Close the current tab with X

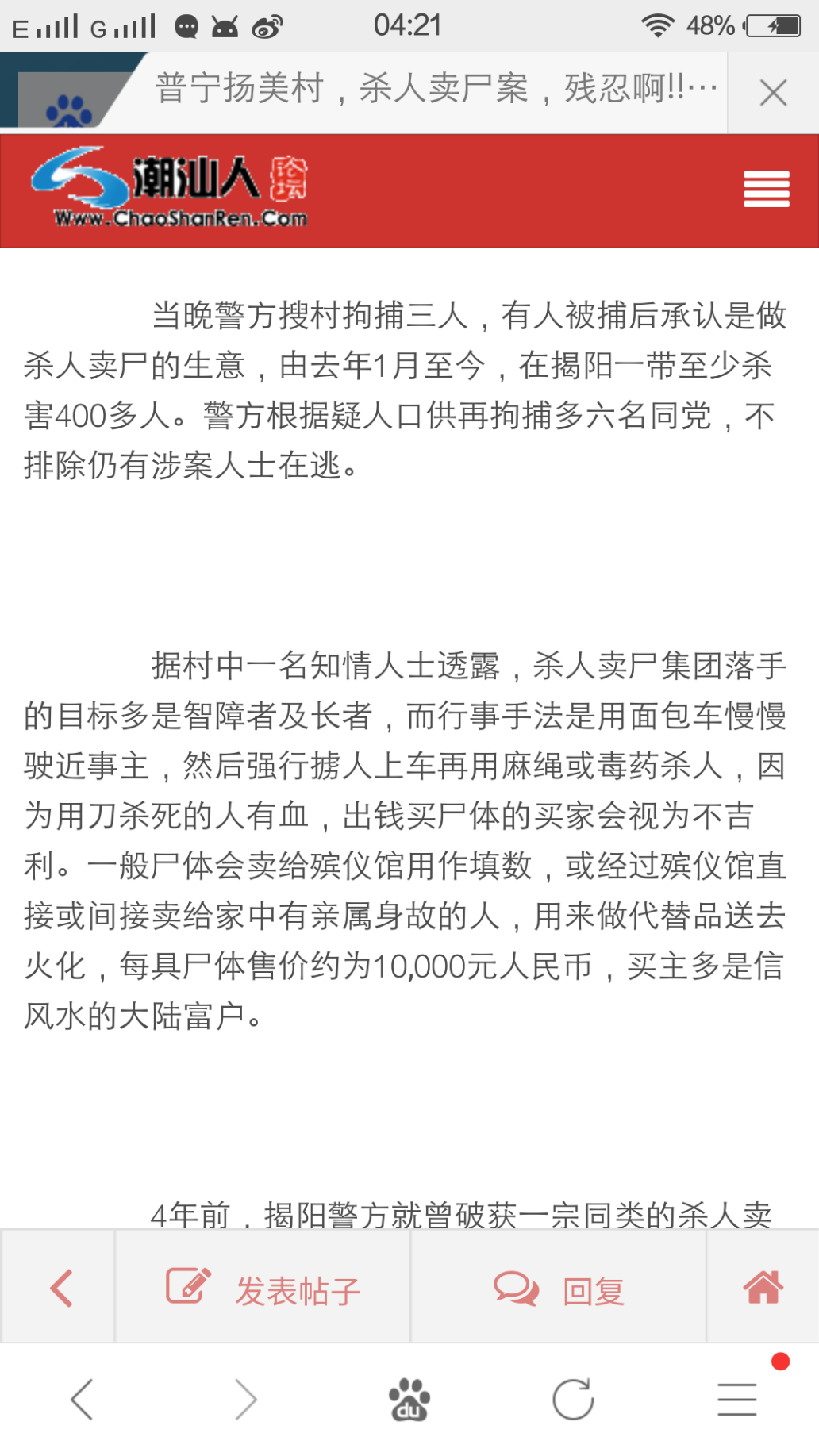click(773, 93)
